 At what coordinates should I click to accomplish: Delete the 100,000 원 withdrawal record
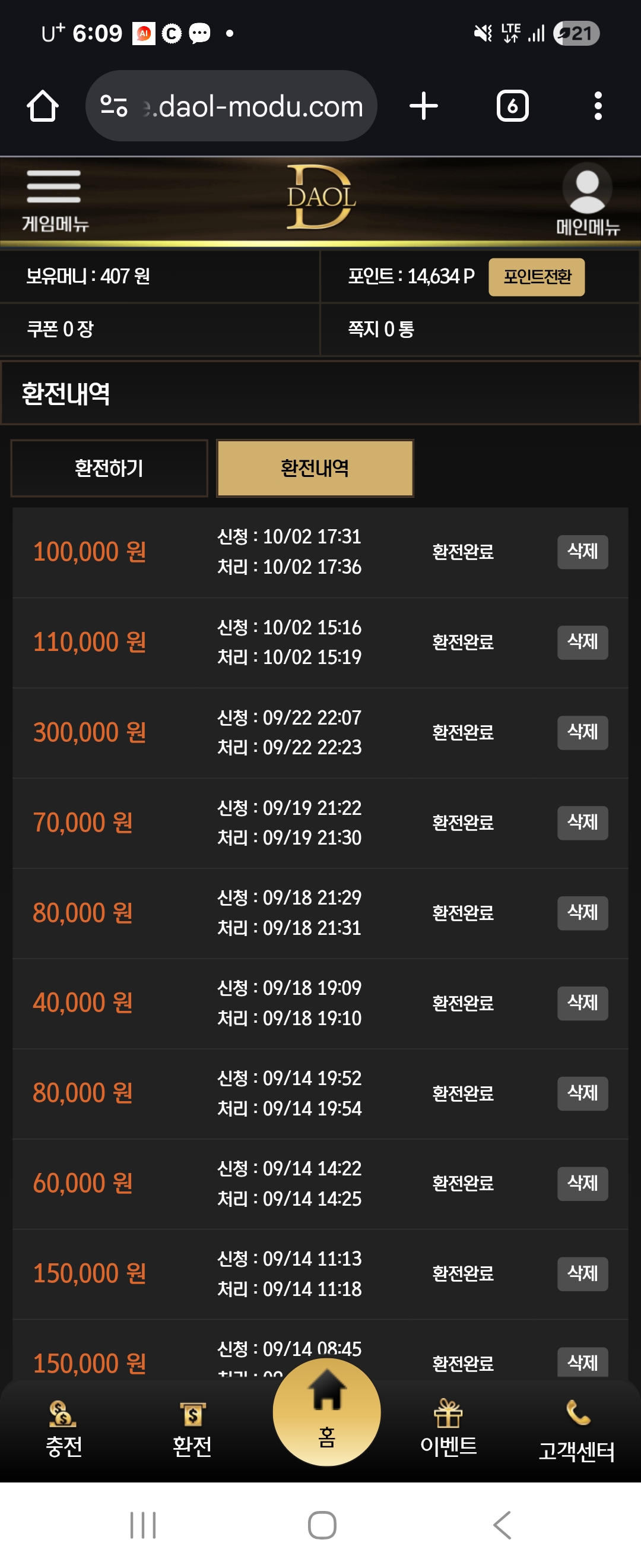[x=582, y=552]
